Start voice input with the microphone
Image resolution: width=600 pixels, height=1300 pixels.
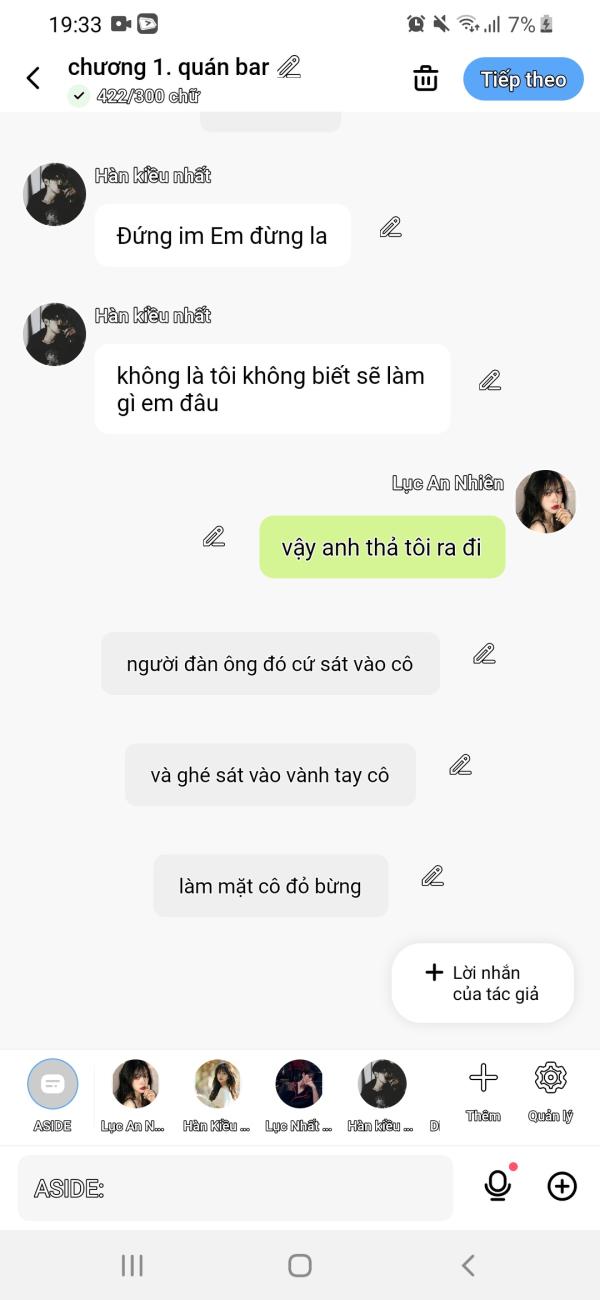pyautogui.click(x=498, y=1186)
